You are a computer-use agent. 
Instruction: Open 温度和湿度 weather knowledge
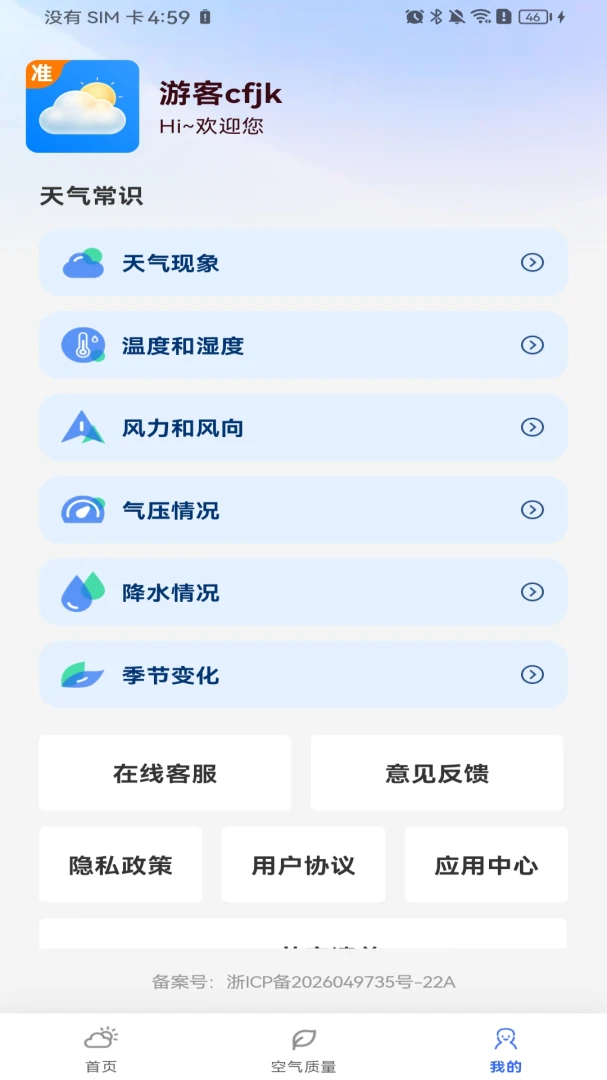pos(303,345)
